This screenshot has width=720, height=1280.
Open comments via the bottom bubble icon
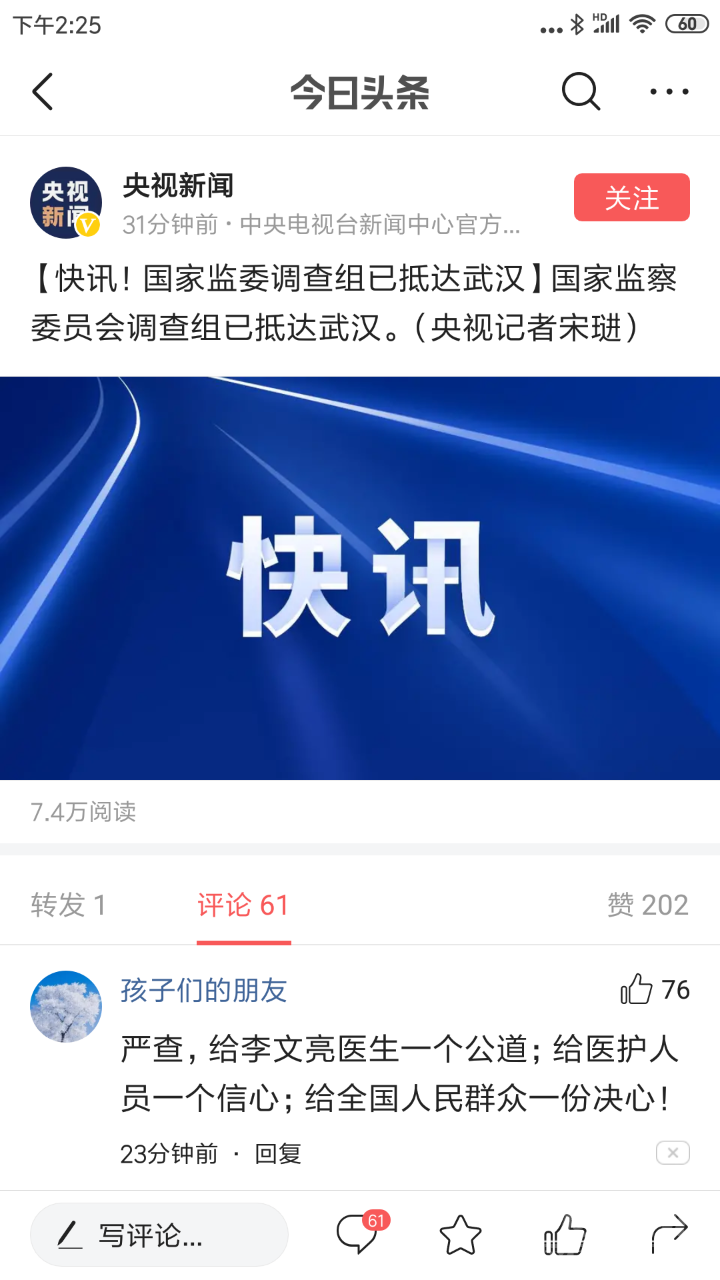pos(358,1235)
